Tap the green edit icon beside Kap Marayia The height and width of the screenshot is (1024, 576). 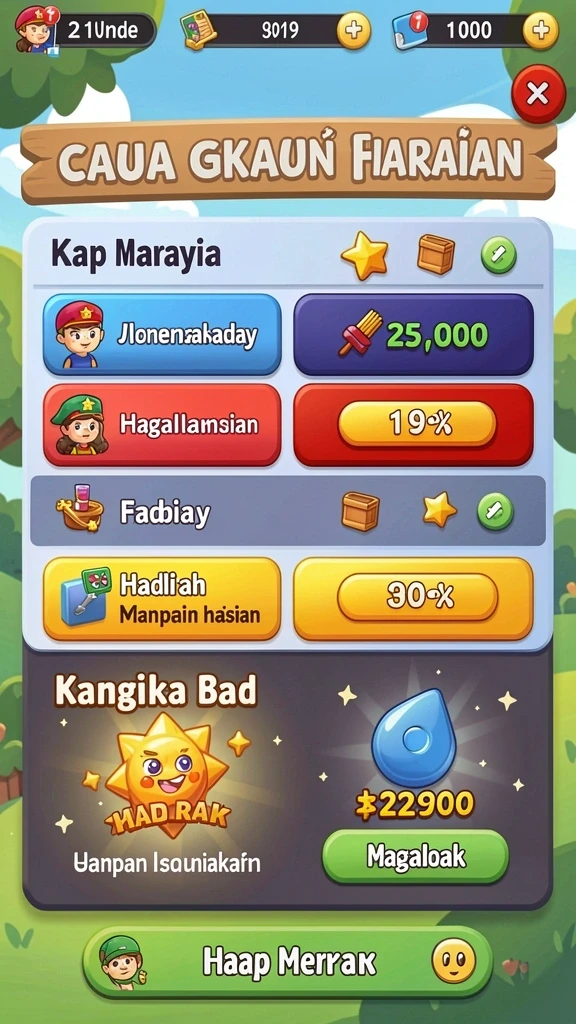tap(499, 255)
